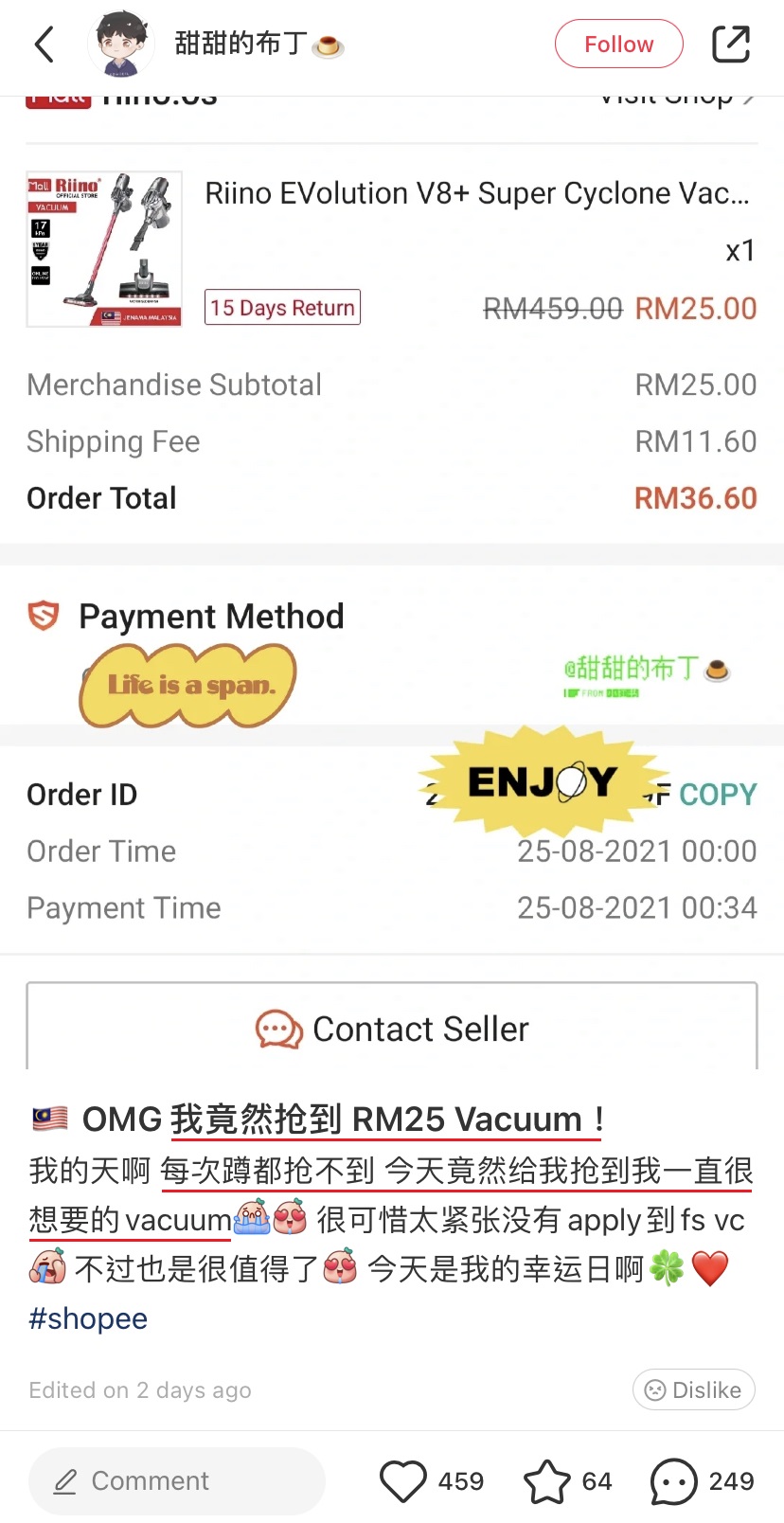Like this post with the heart
784x1523 pixels.
pyautogui.click(x=403, y=1480)
